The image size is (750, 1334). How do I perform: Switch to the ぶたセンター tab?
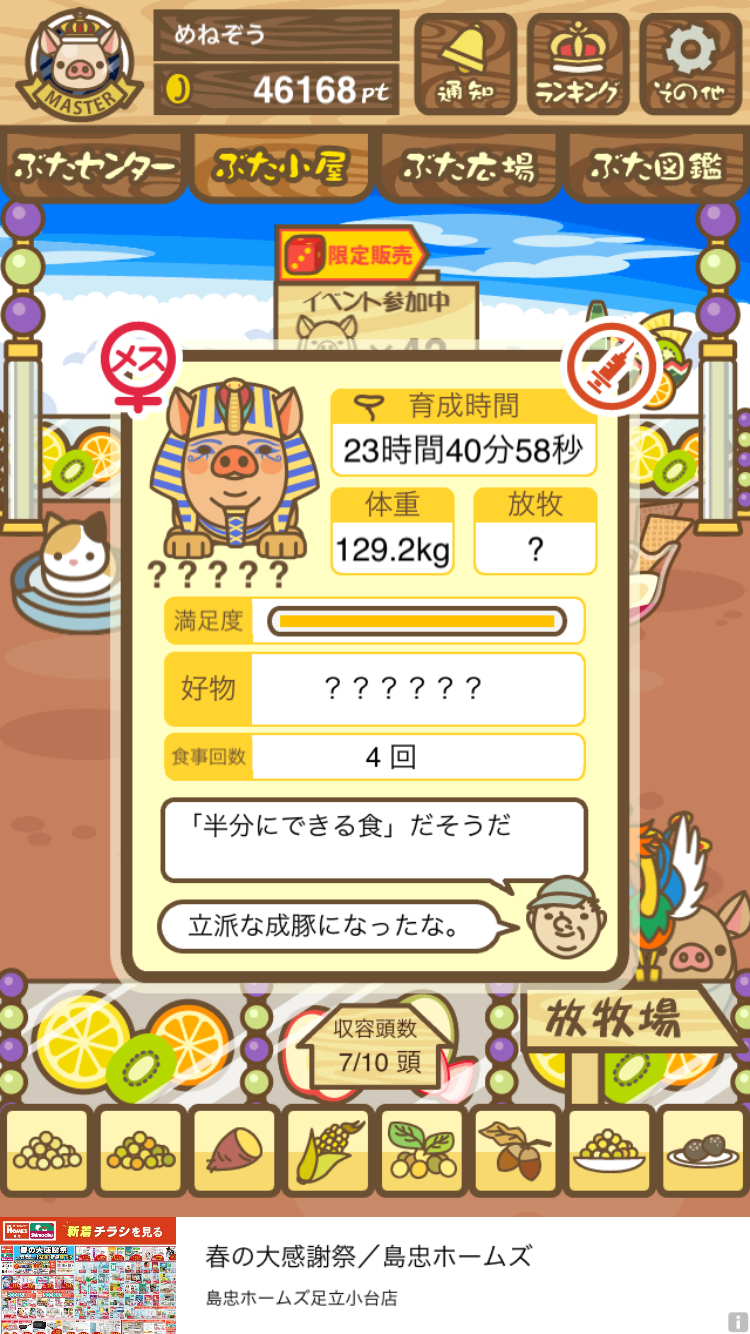pyautogui.click(x=95, y=167)
